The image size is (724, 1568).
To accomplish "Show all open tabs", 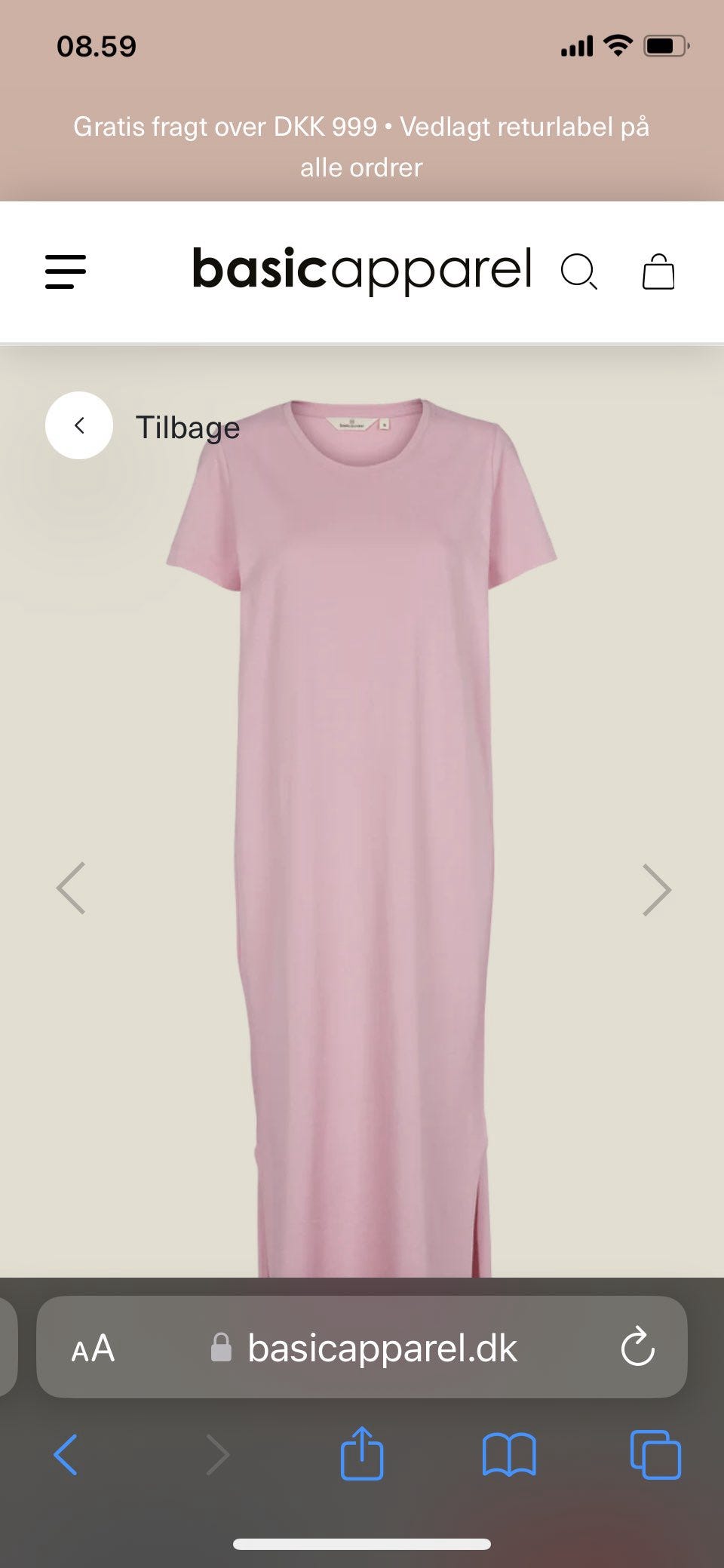I will click(655, 1454).
